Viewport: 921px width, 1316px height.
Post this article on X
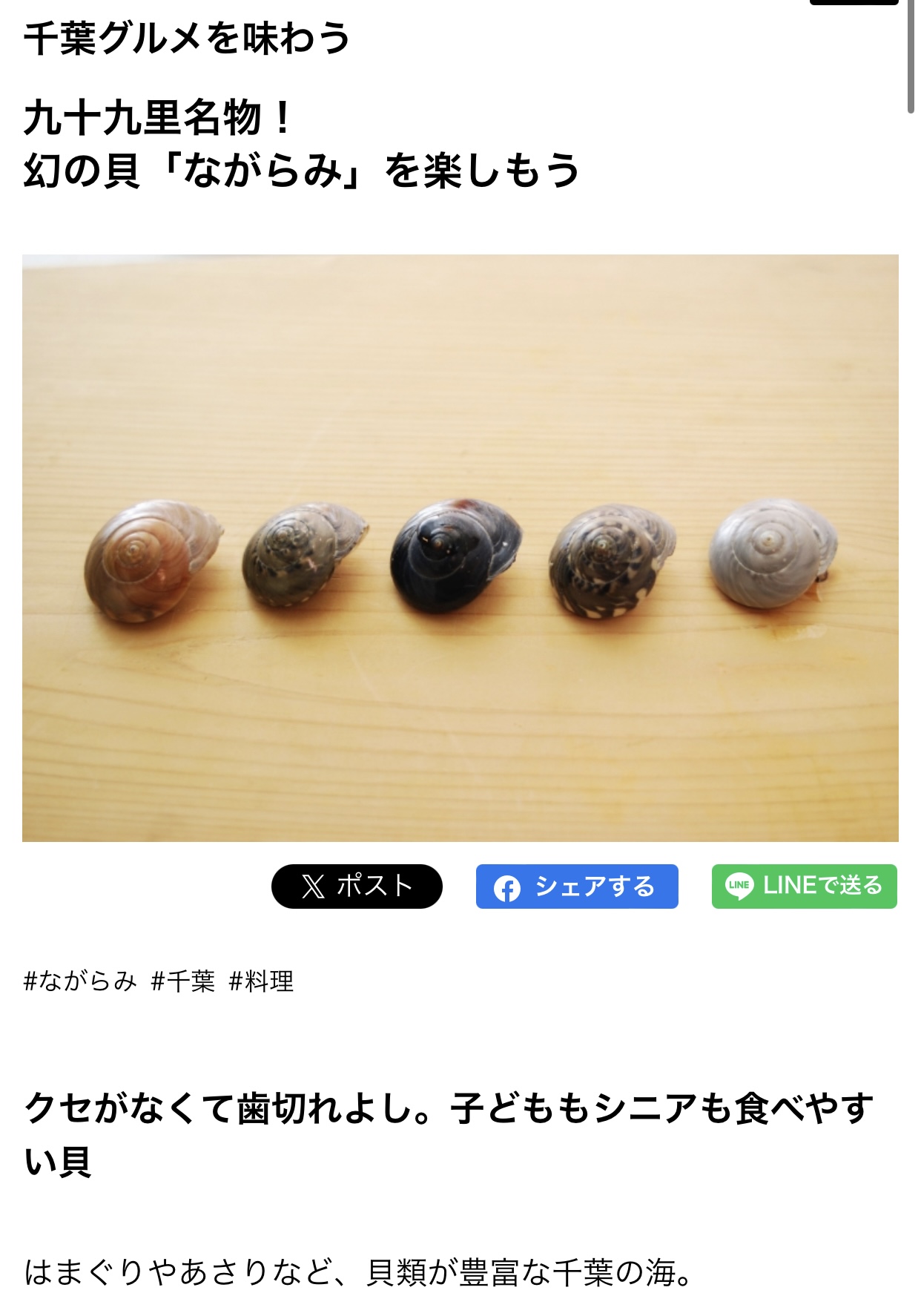point(357,886)
